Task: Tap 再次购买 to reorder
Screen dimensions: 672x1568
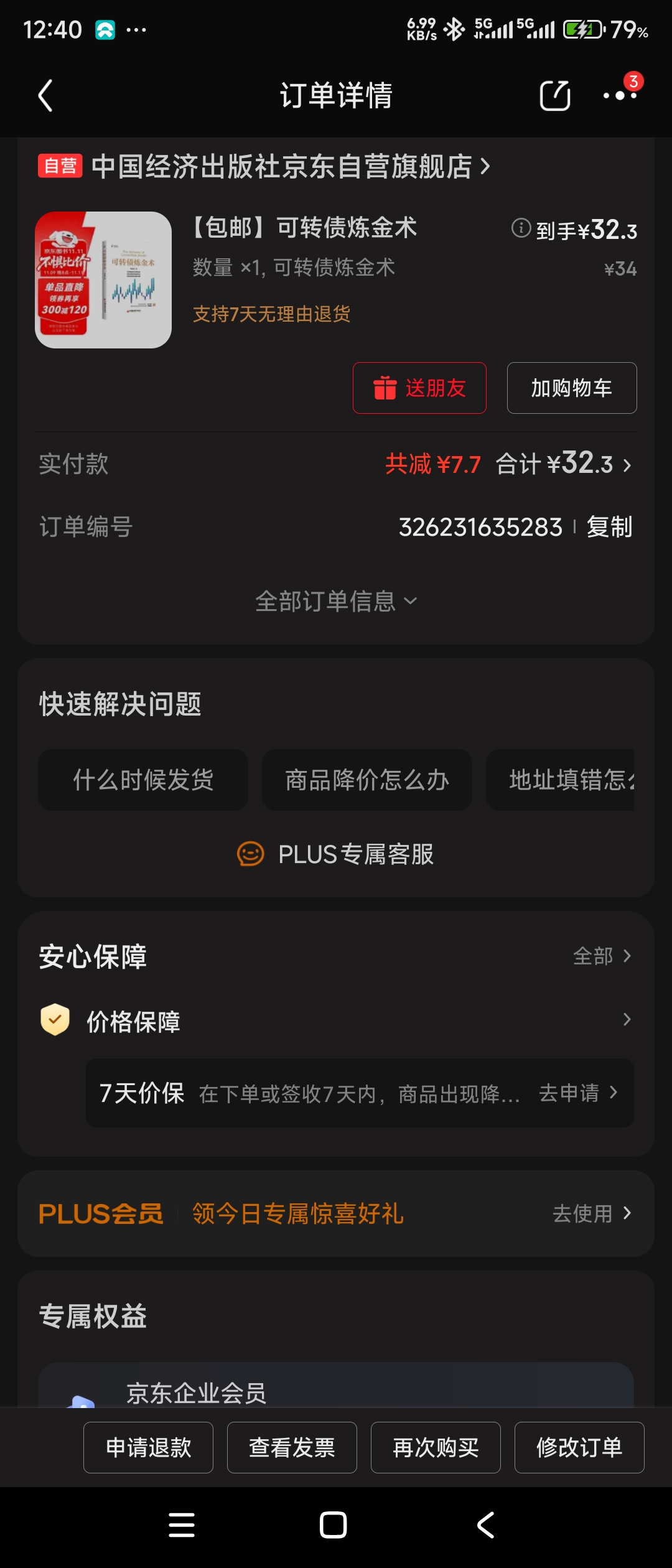Action: [436, 1447]
